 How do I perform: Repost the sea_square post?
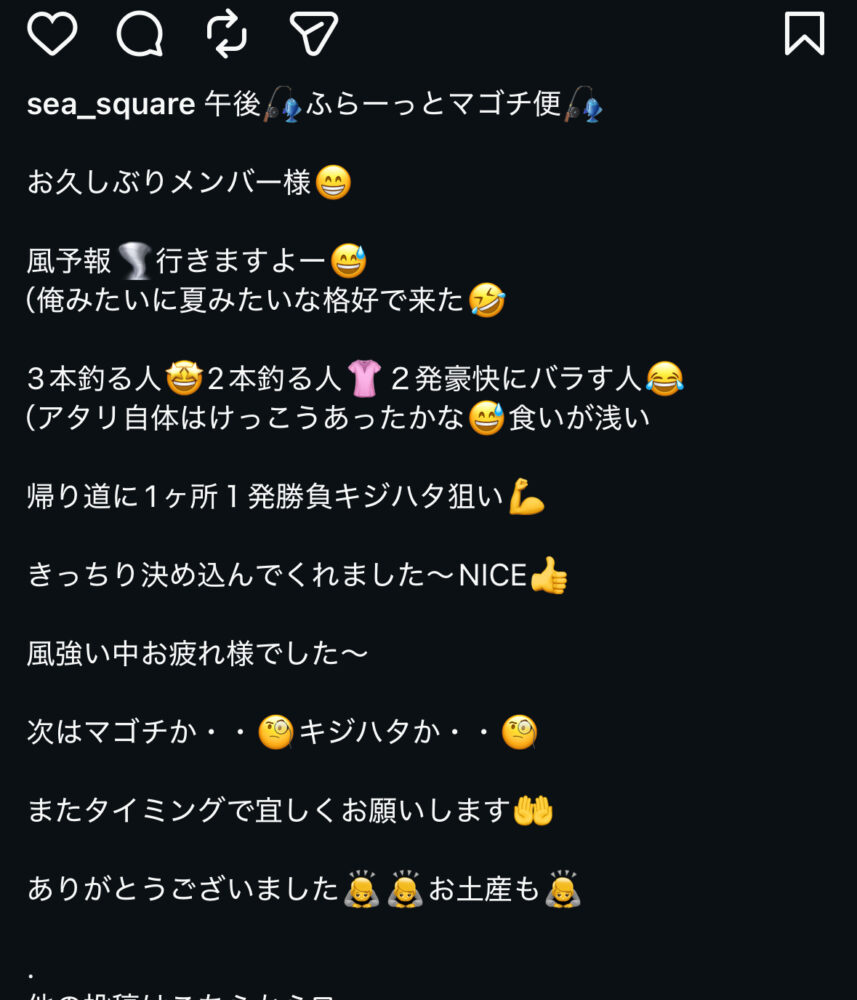(x=226, y=34)
